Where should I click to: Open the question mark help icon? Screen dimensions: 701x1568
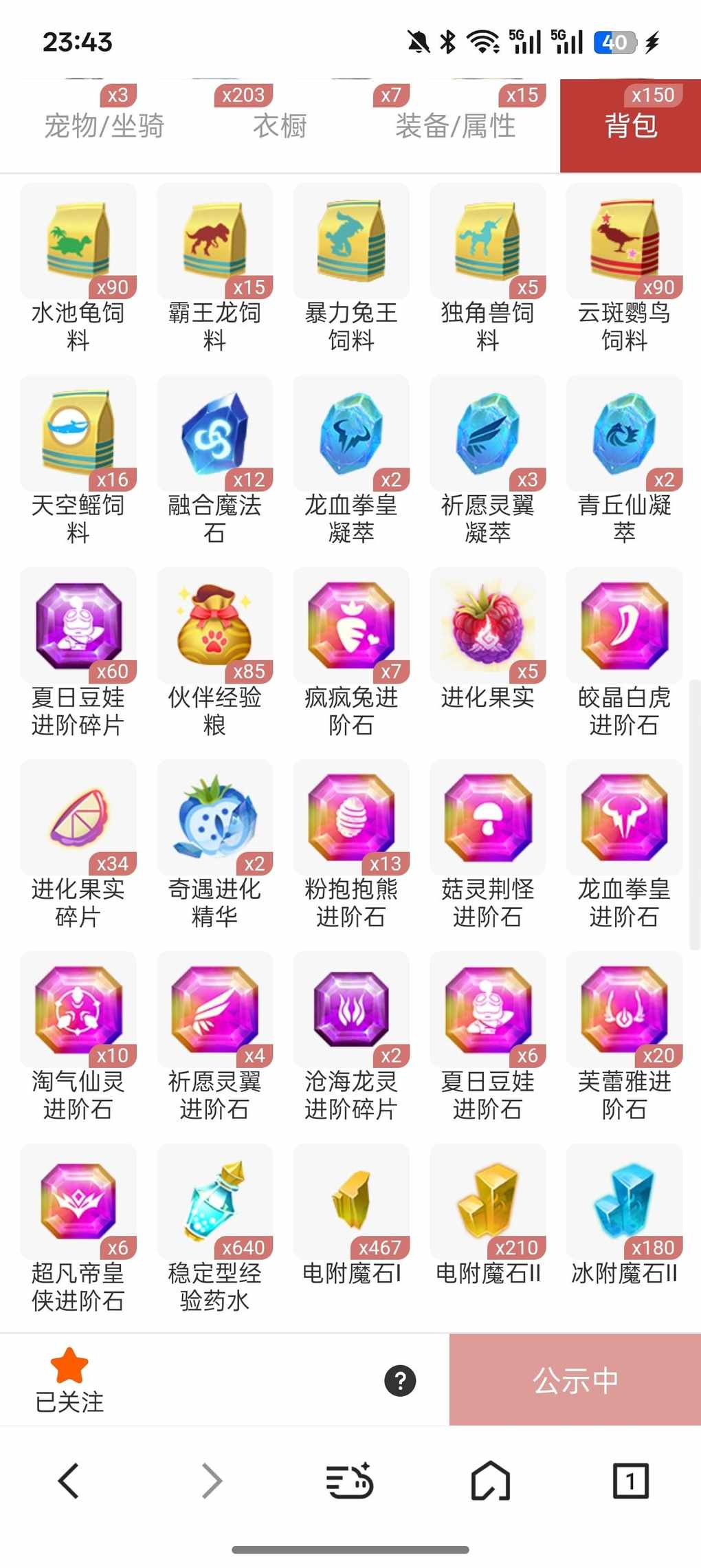point(400,1380)
